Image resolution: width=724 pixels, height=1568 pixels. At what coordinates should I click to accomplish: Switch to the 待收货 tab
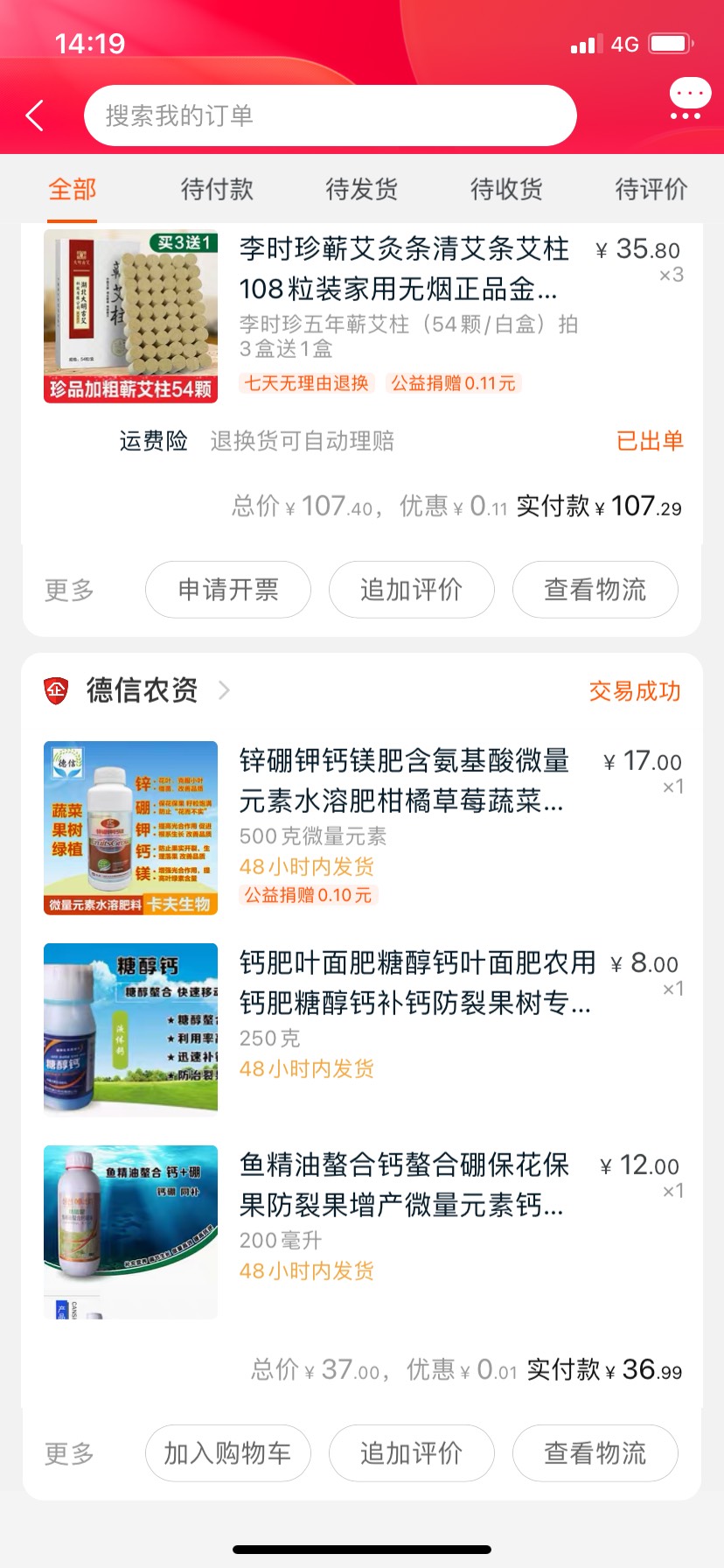click(506, 189)
